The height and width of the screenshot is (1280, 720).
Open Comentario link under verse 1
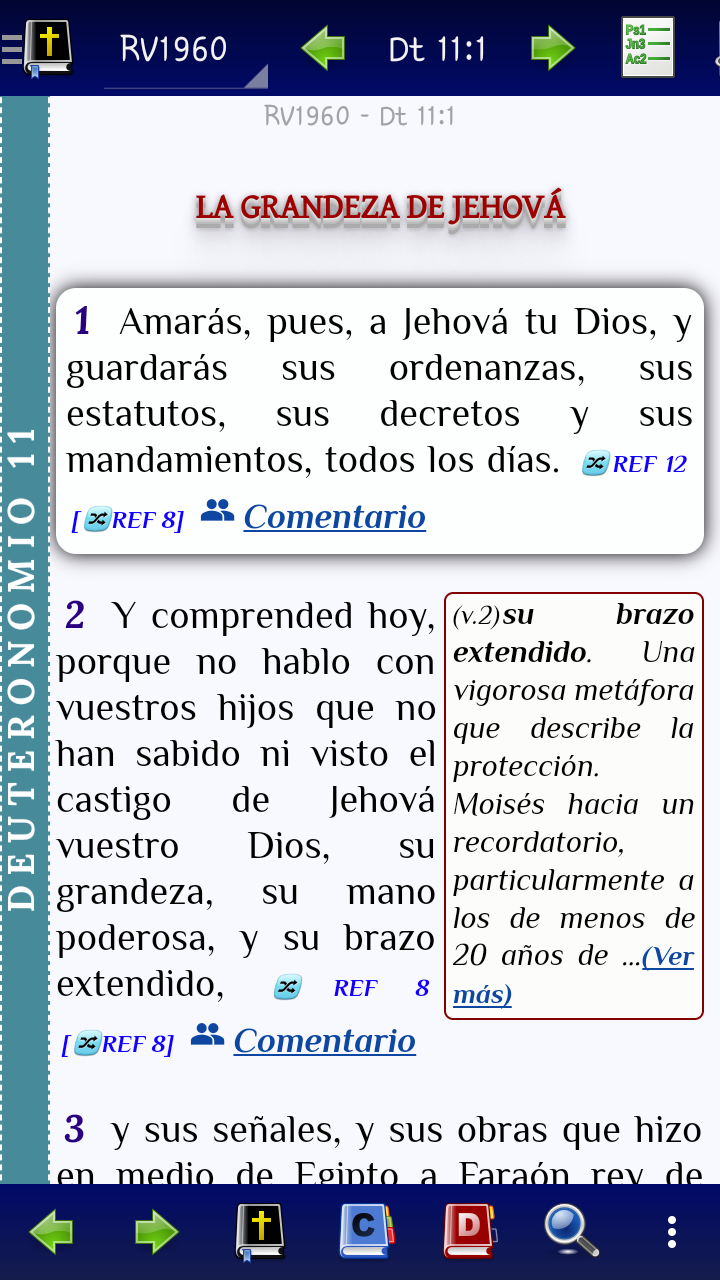[334, 516]
